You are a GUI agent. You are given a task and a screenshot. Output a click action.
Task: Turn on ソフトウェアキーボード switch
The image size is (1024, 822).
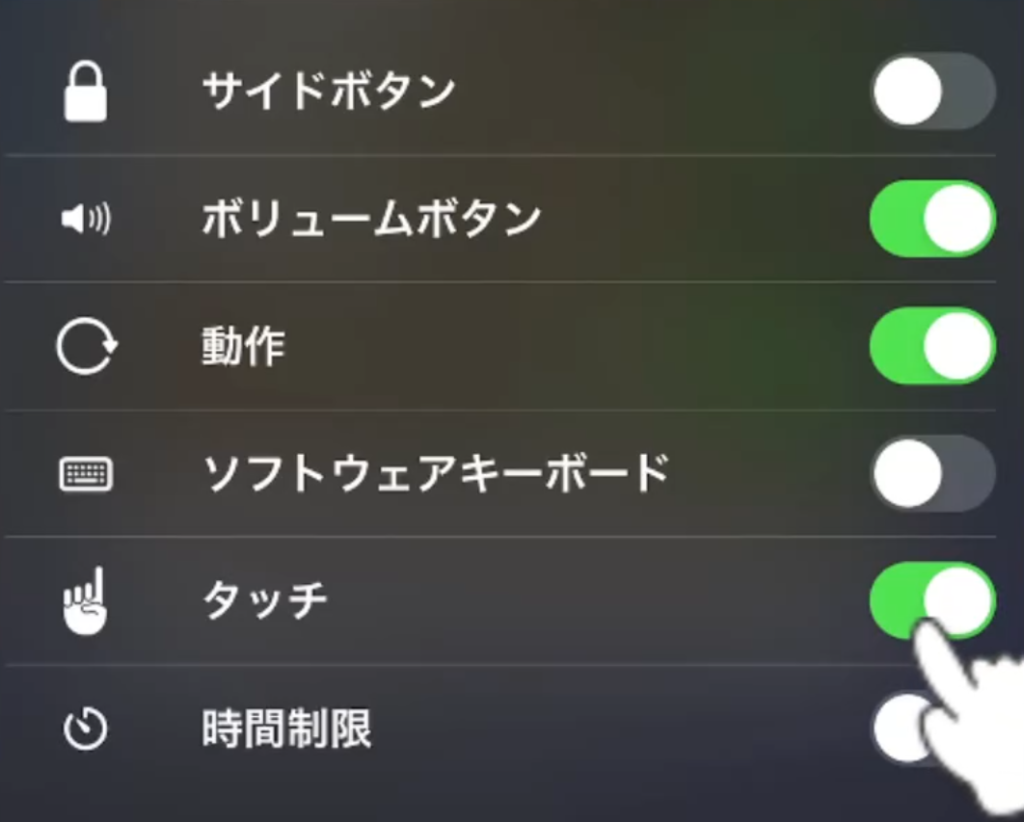click(x=932, y=473)
